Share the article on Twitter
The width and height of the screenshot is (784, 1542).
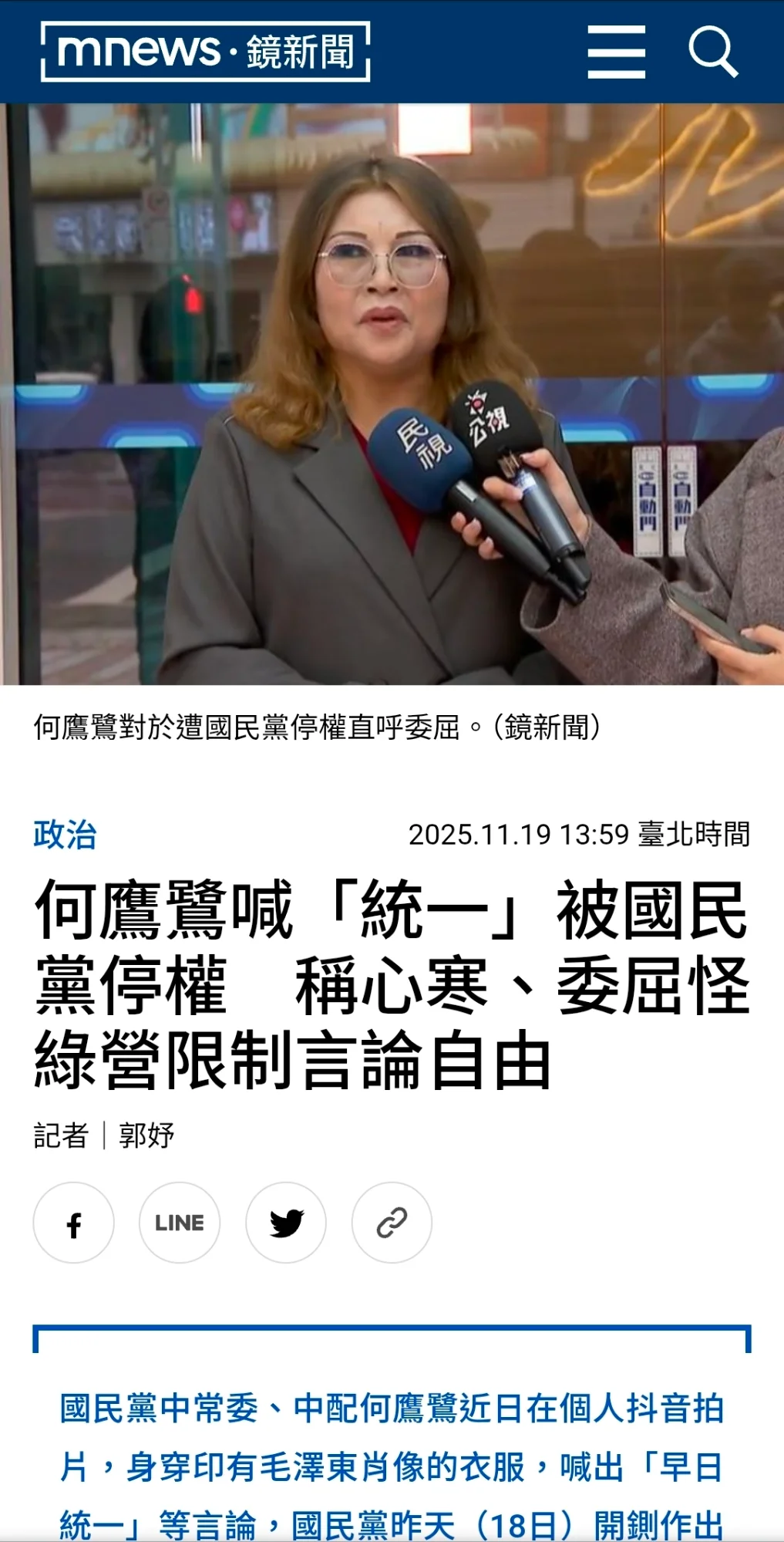click(286, 1223)
